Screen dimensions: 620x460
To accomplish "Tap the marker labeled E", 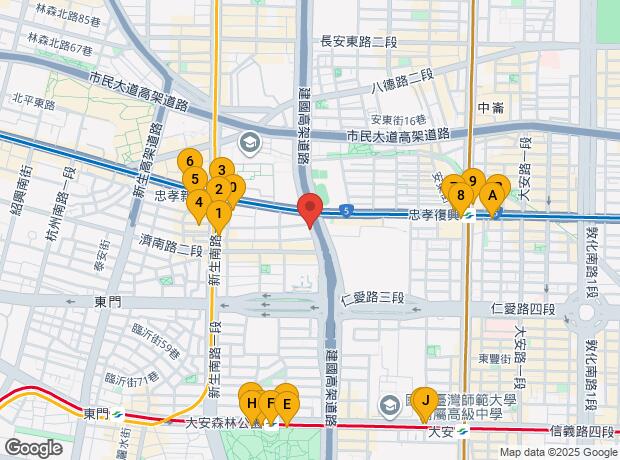I will coord(287,404).
